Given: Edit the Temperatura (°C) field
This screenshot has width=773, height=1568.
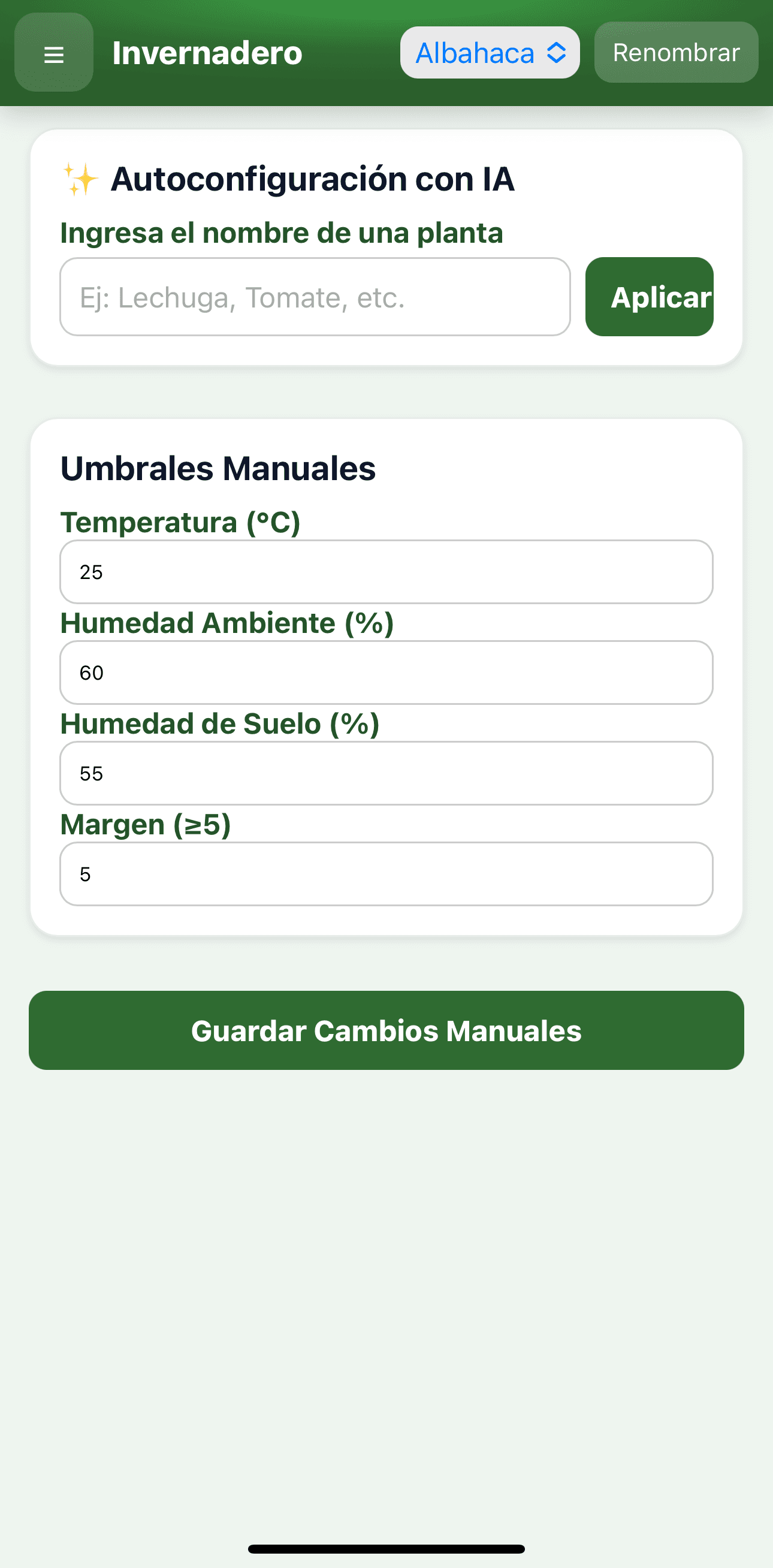Looking at the screenshot, I should [x=386, y=572].
